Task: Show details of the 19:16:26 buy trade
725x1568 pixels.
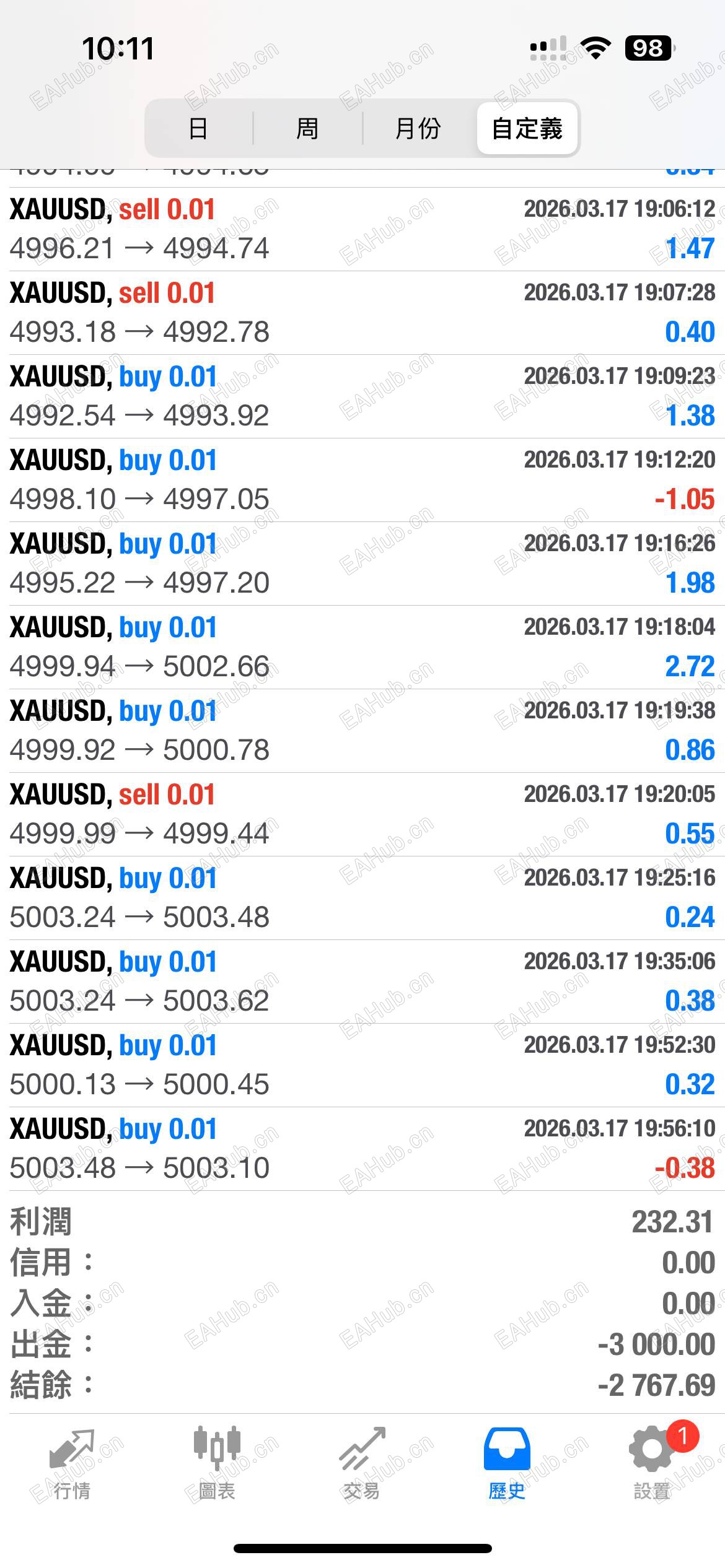Action: point(362,564)
